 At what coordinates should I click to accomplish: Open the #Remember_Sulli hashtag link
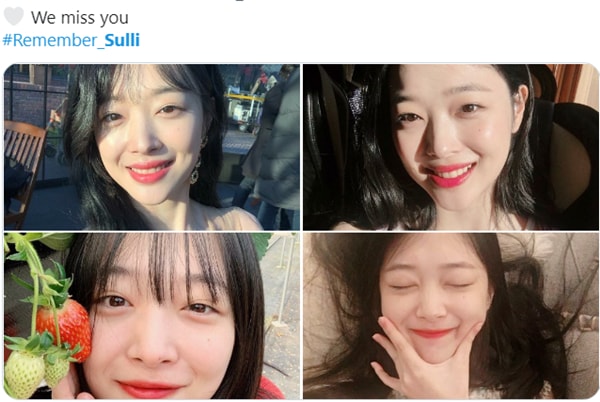pos(72,40)
